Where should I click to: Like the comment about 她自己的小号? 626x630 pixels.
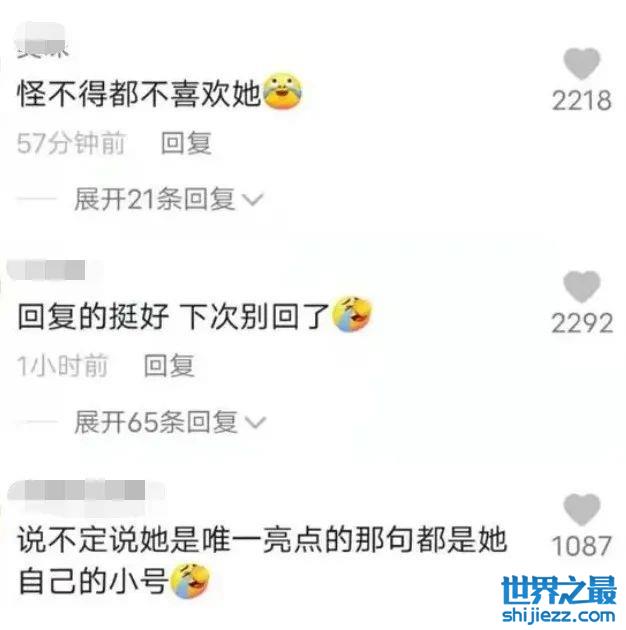[x=581, y=510]
